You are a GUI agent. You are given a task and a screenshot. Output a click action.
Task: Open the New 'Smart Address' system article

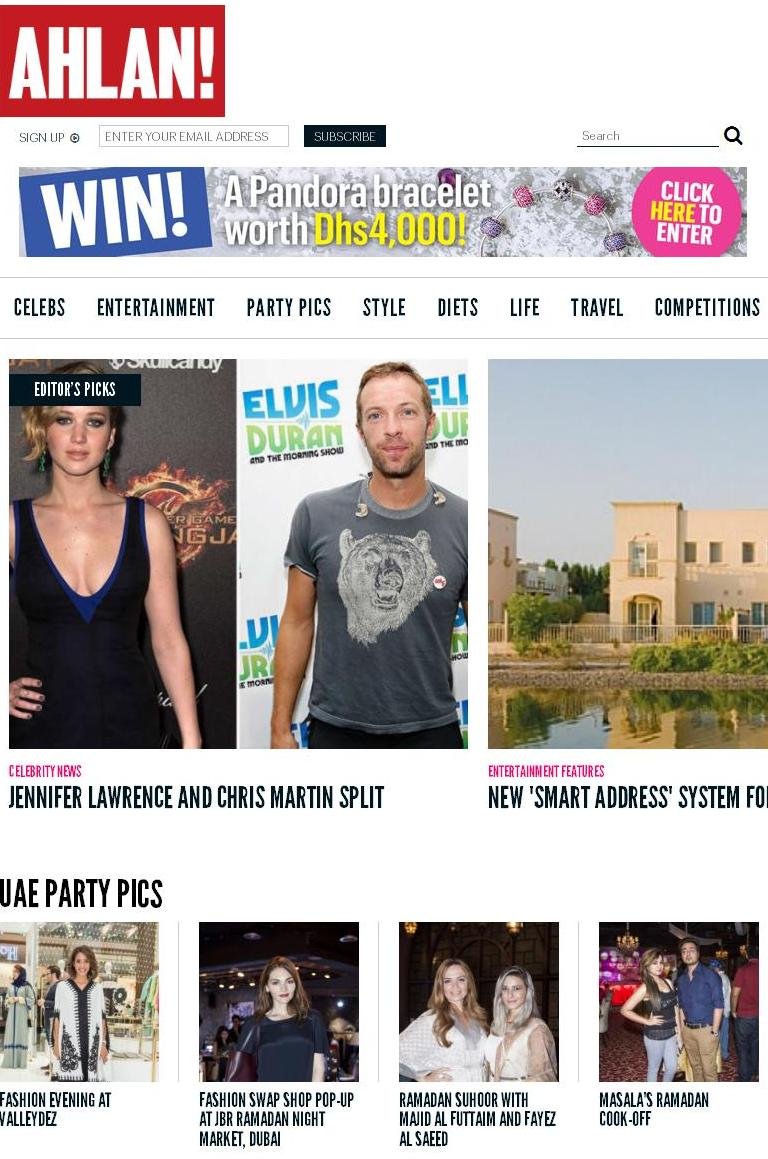click(x=627, y=797)
